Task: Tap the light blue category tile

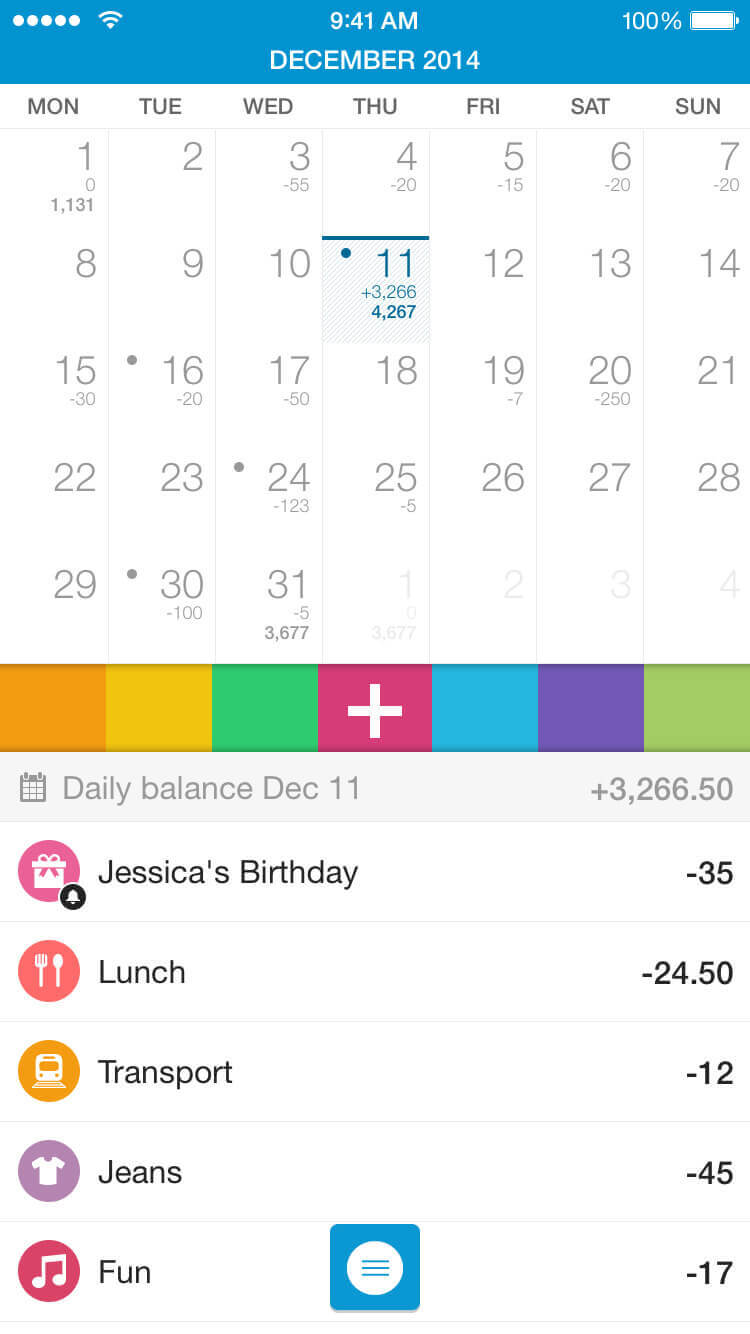Action: (x=485, y=708)
